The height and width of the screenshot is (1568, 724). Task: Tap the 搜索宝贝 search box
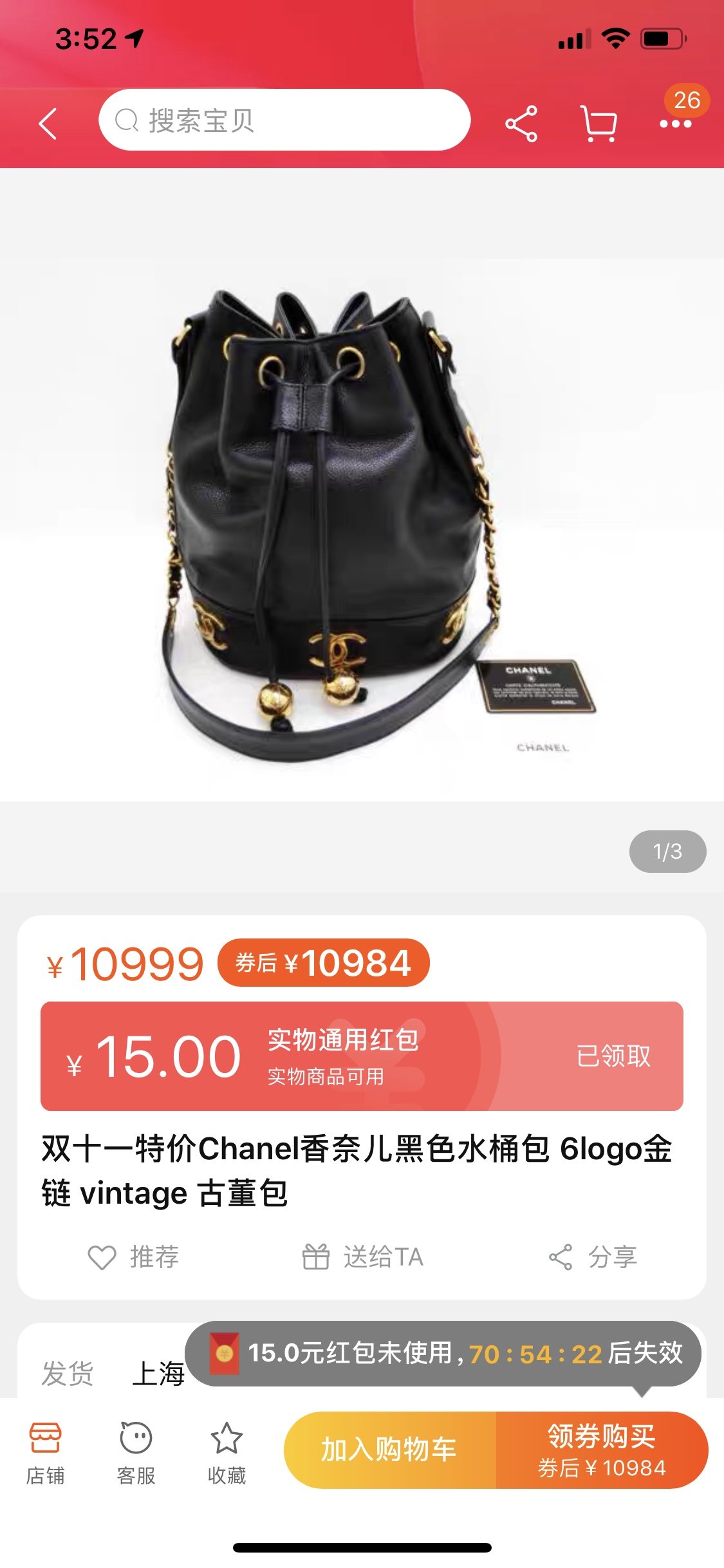pyautogui.click(x=284, y=120)
